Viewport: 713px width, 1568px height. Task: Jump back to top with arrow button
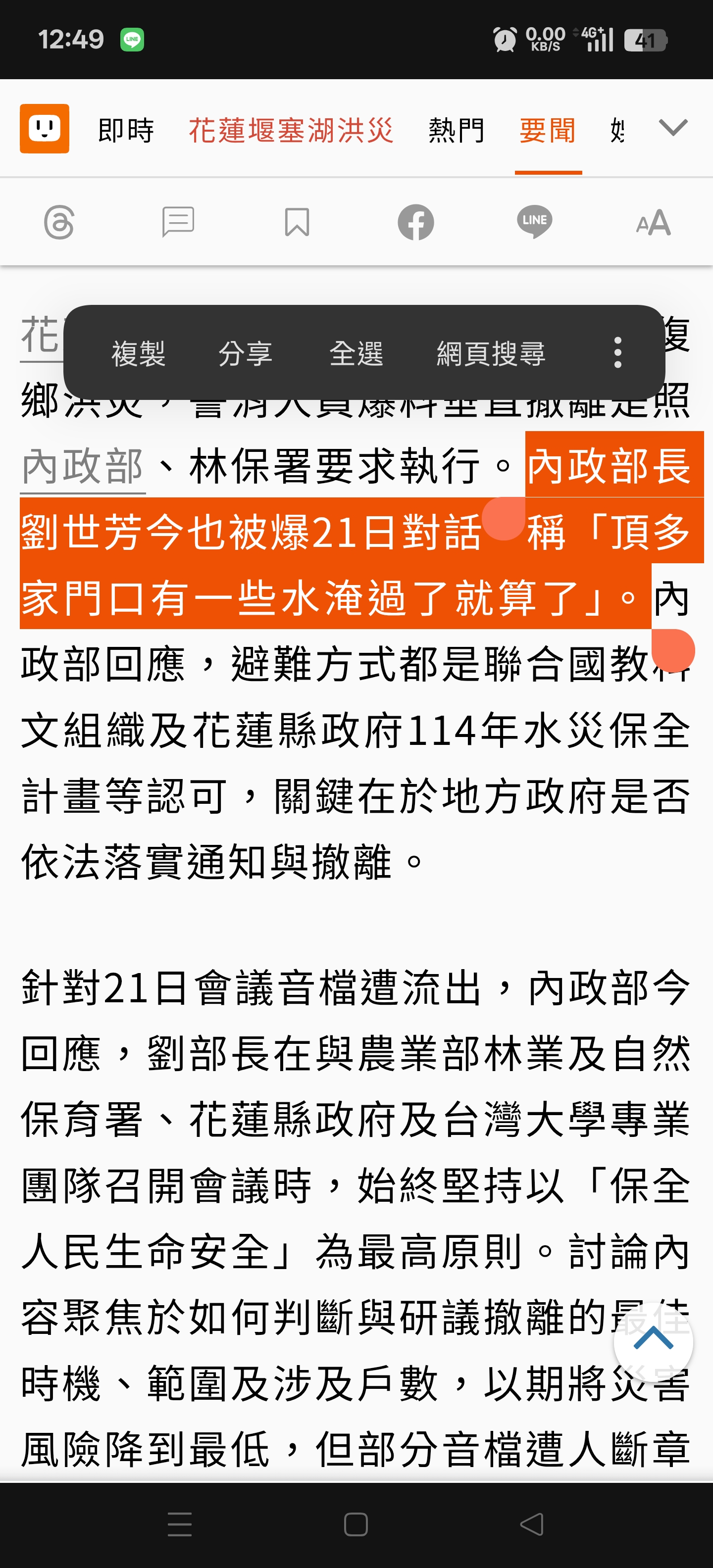point(653,1341)
